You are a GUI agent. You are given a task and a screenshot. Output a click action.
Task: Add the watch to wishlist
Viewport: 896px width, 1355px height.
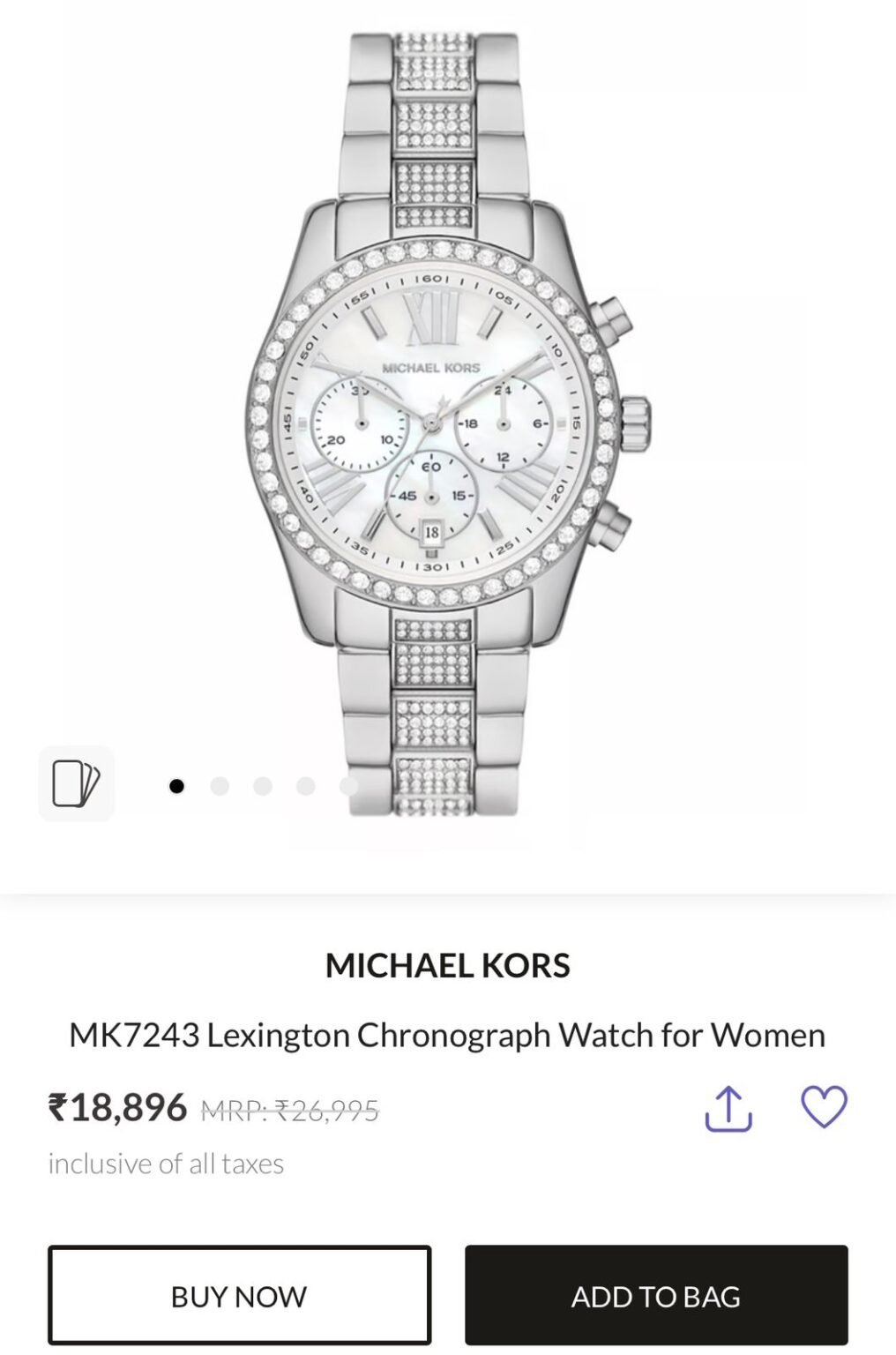pos(824,1107)
